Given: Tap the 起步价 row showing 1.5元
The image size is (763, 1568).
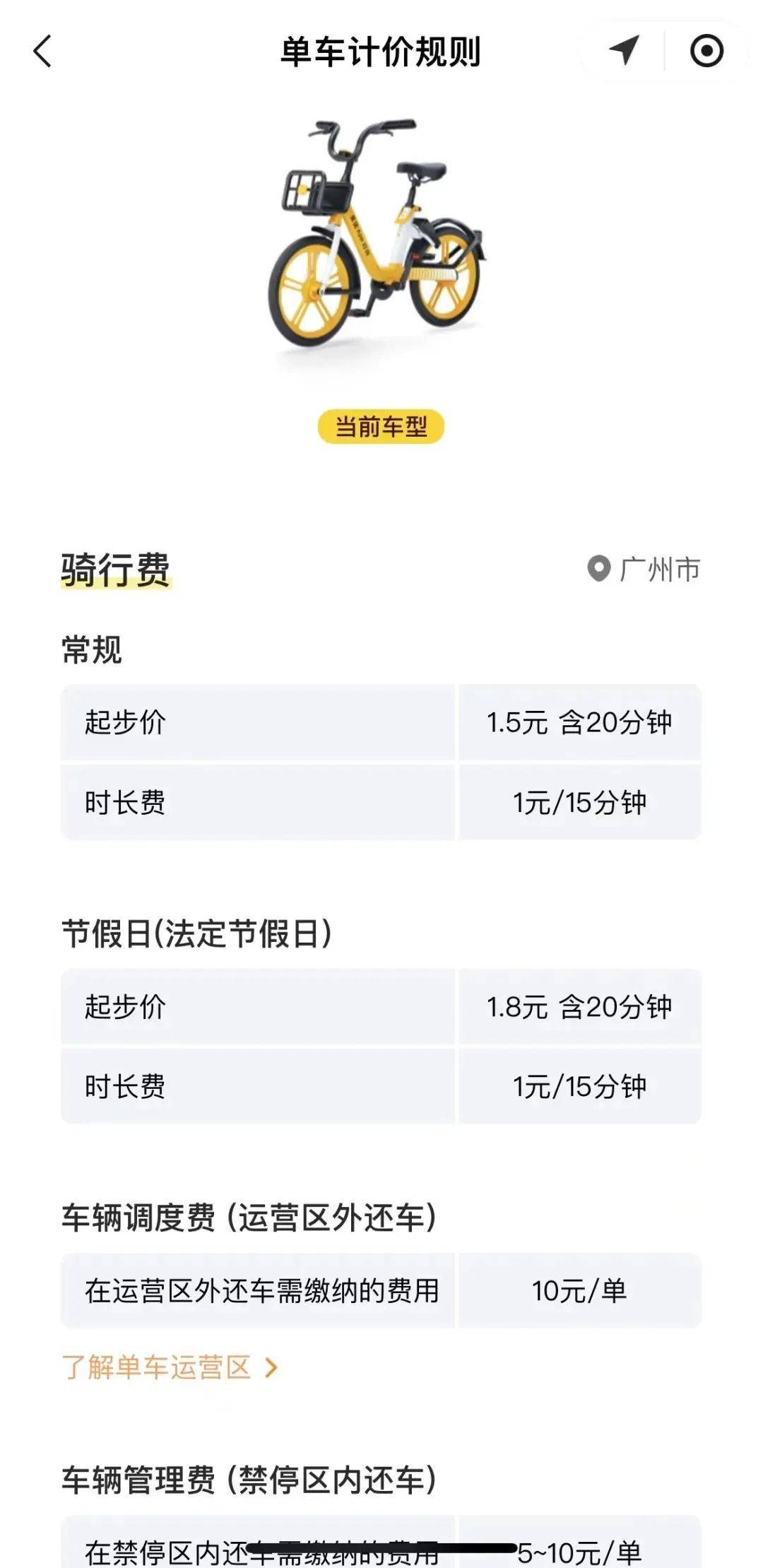Looking at the screenshot, I should (381, 722).
